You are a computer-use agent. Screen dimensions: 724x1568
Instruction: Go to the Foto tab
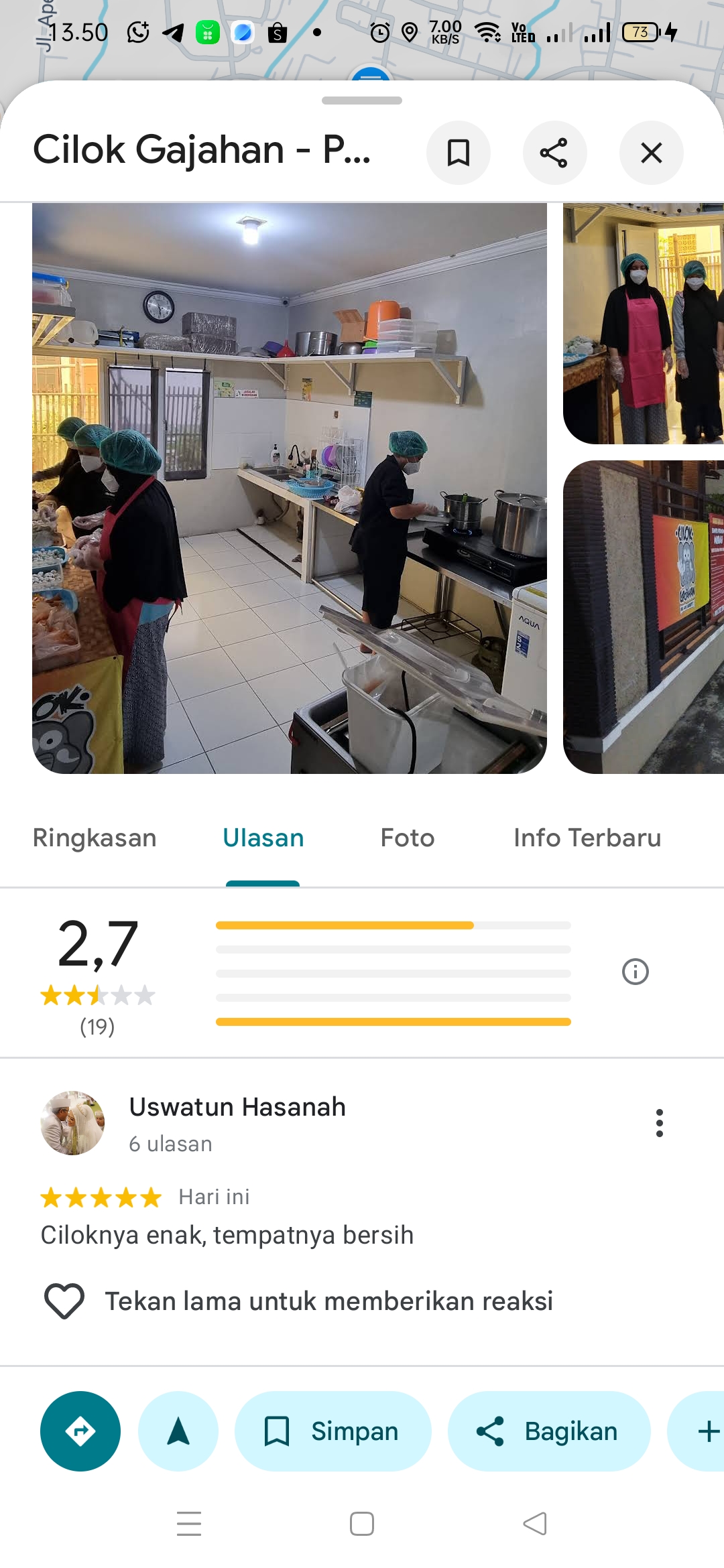408,838
